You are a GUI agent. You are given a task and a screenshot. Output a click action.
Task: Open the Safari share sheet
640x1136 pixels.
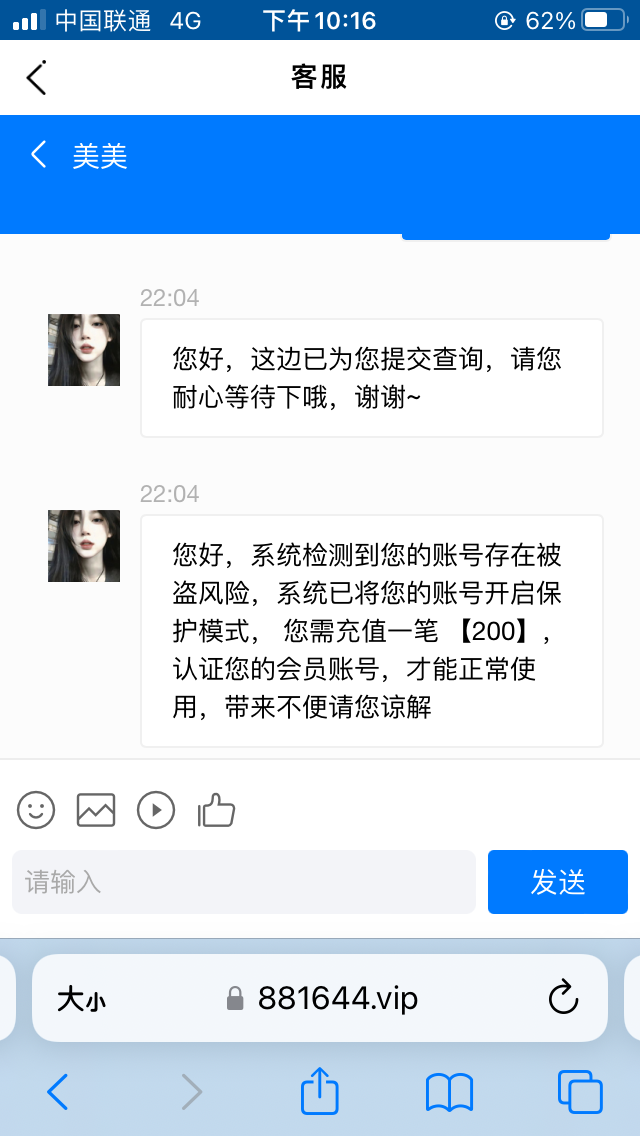coord(320,1091)
